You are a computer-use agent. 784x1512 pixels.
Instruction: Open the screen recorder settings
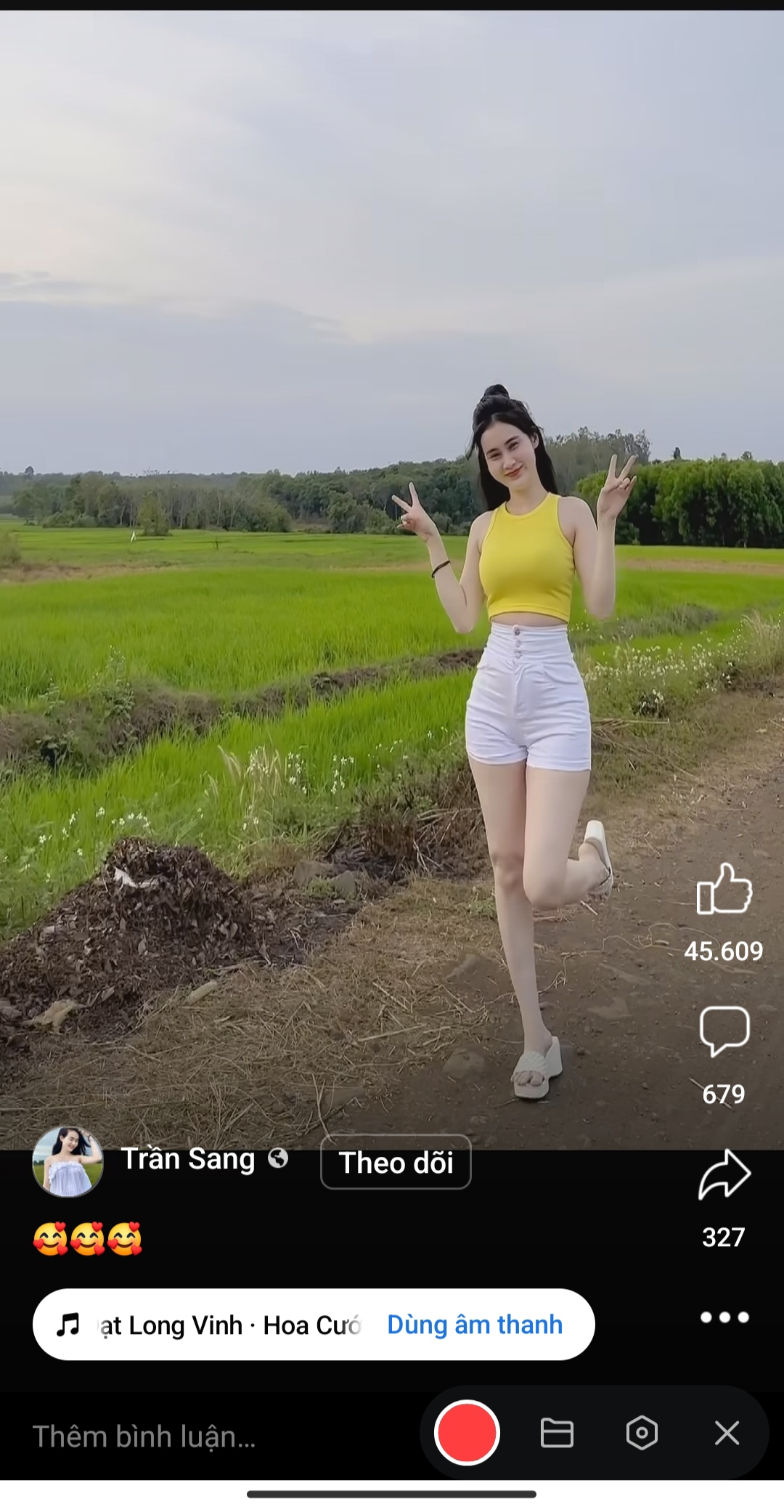click(642, 1434)
